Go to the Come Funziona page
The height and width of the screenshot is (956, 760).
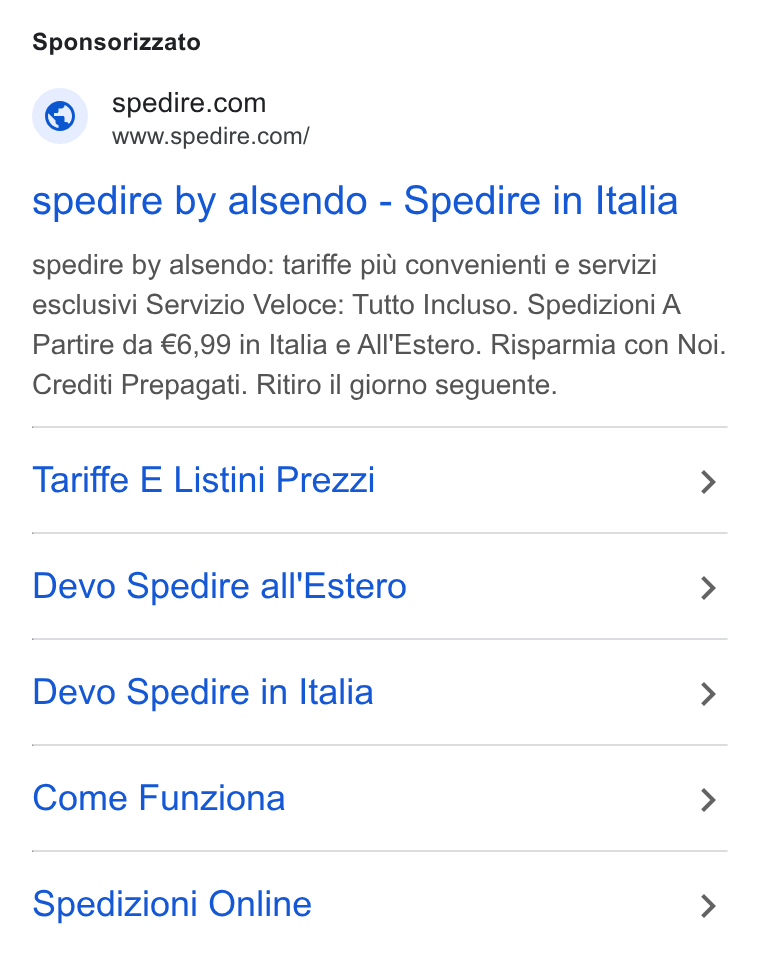tap(379, 799)
